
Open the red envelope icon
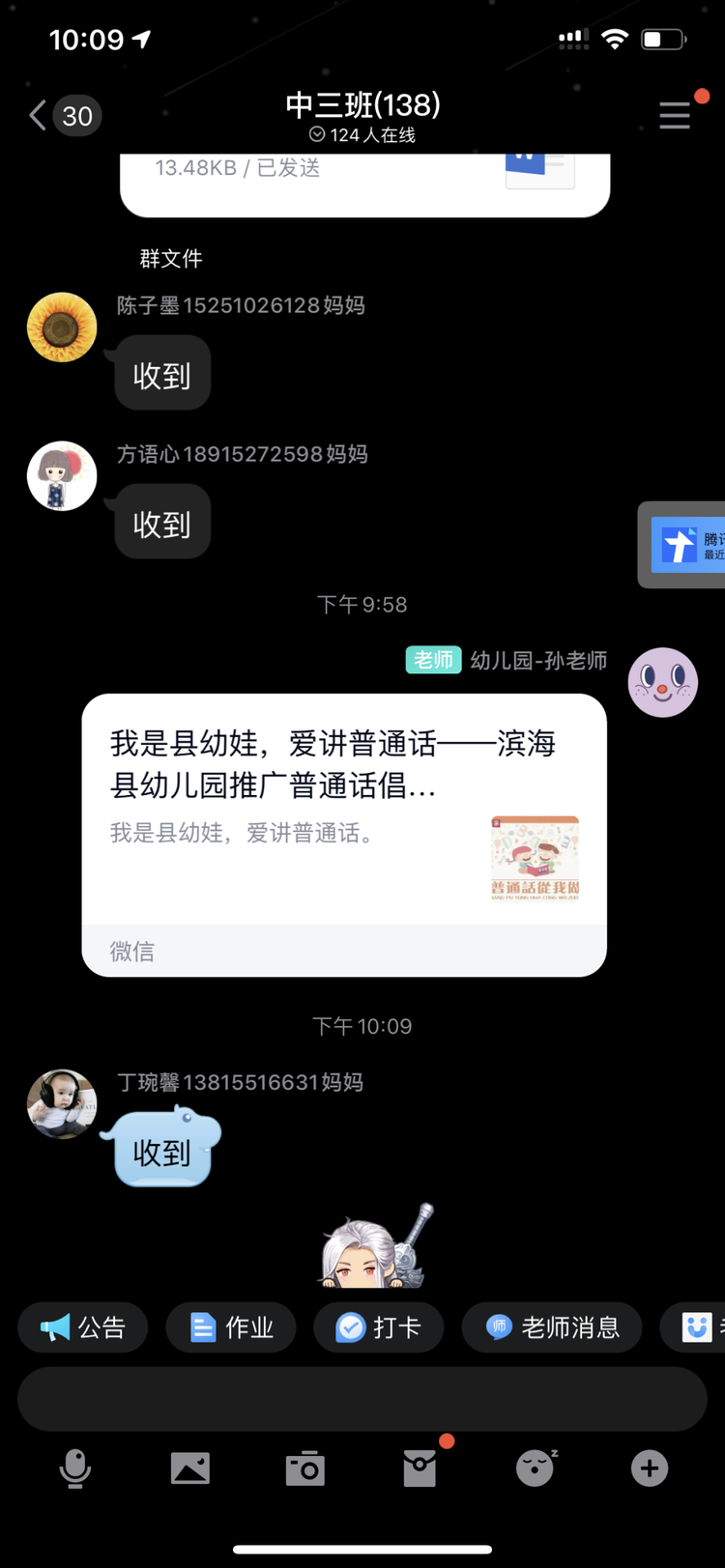tap(420, 1469)
